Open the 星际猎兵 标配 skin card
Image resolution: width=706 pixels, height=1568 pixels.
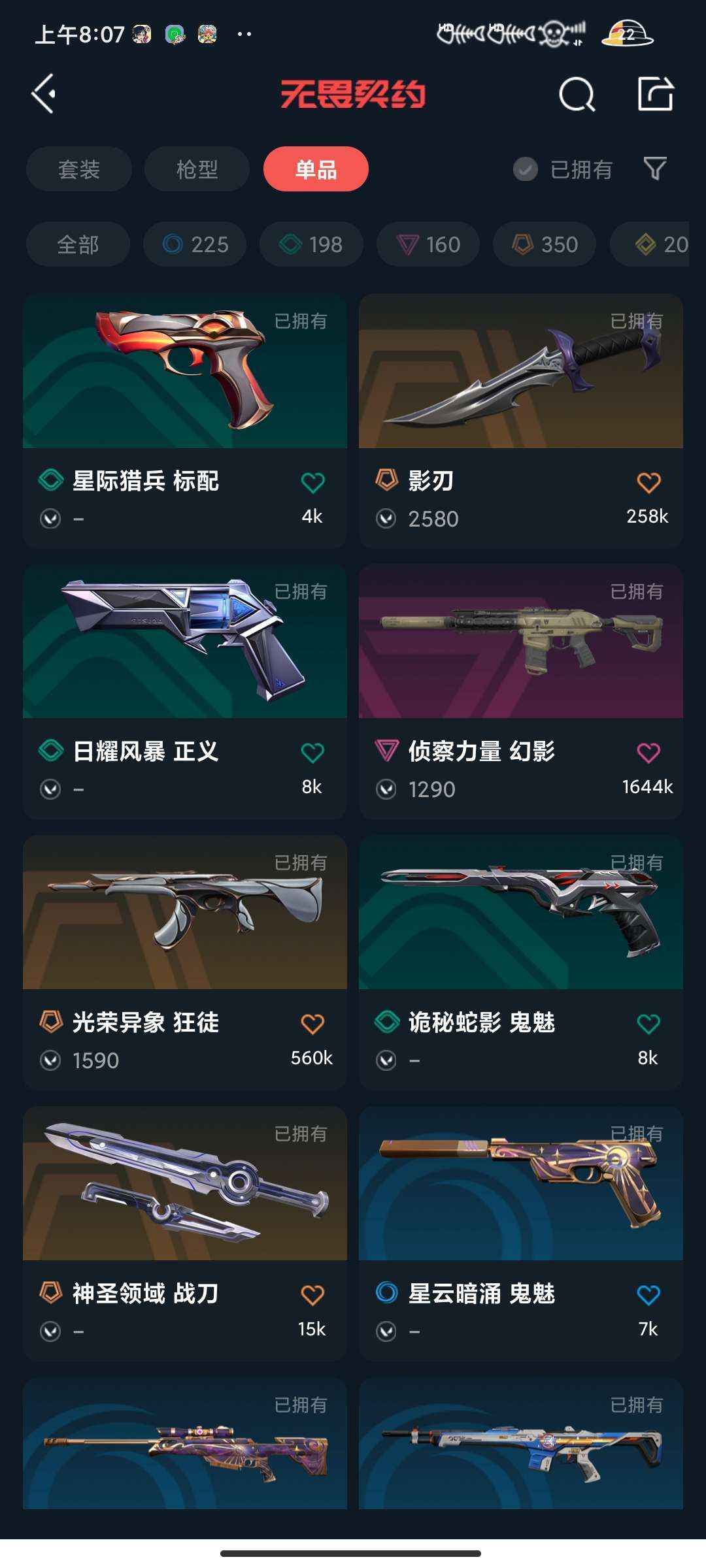click(x=185, y=372)
